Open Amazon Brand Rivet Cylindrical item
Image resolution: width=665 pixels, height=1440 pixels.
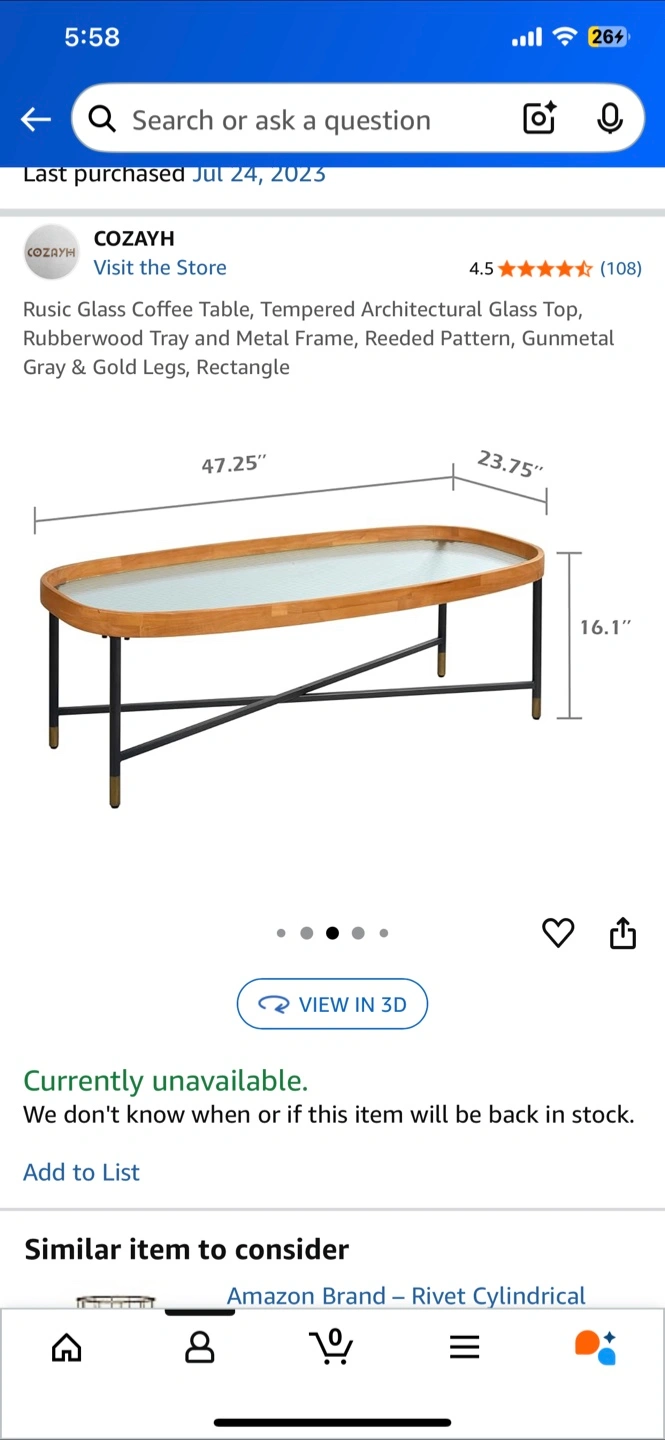point(406,1296)
